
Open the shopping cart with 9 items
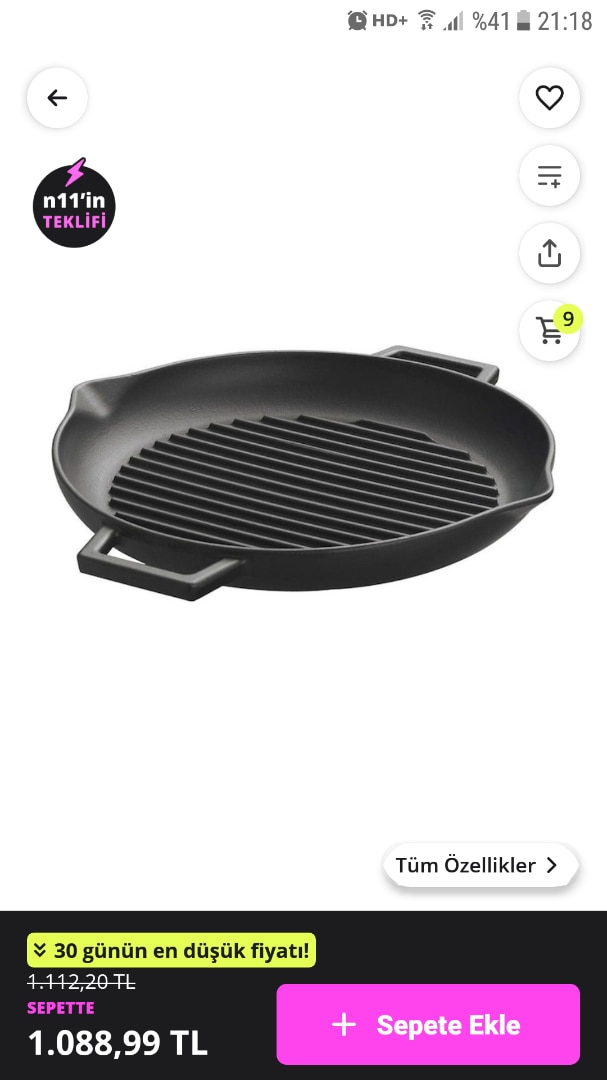[549, 330]
